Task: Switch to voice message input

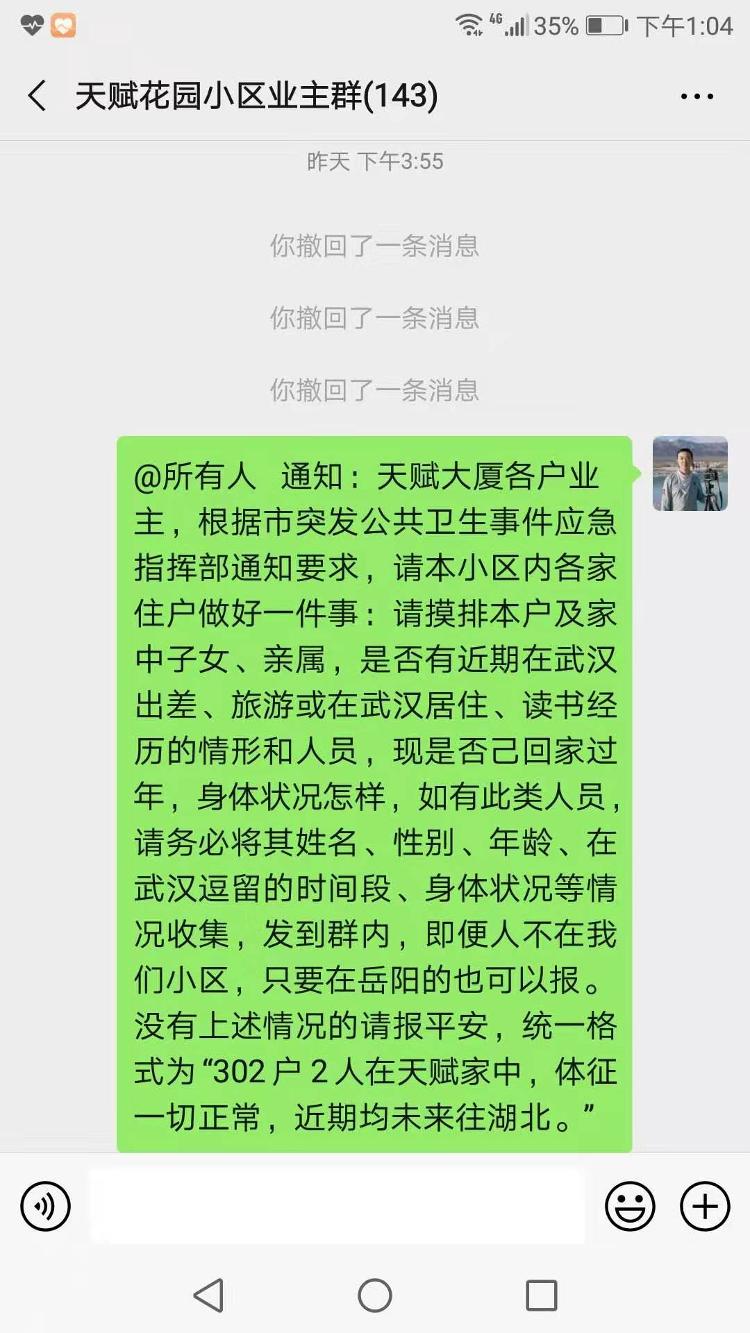Action: coord(45,1206)
